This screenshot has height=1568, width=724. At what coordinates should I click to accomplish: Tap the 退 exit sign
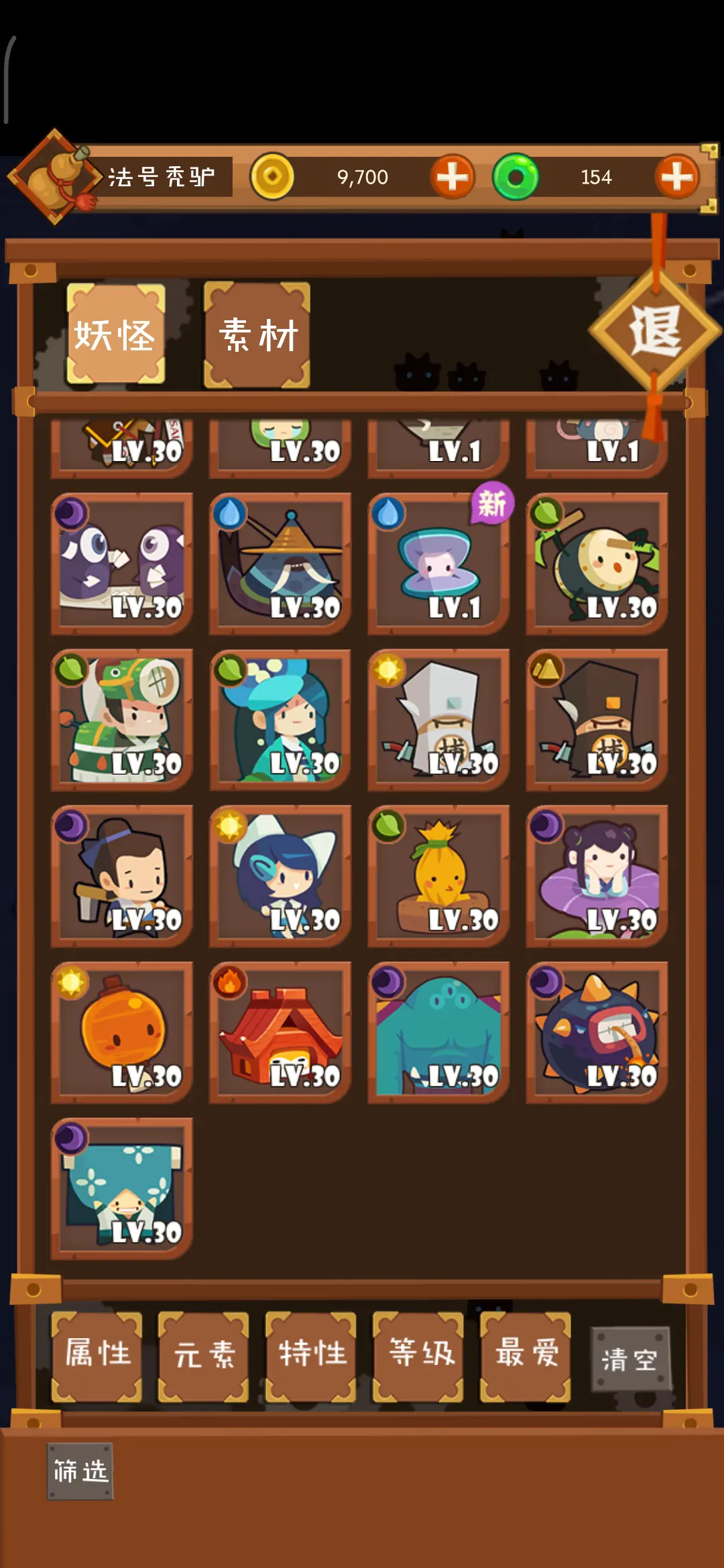click(x=656, y=330)
